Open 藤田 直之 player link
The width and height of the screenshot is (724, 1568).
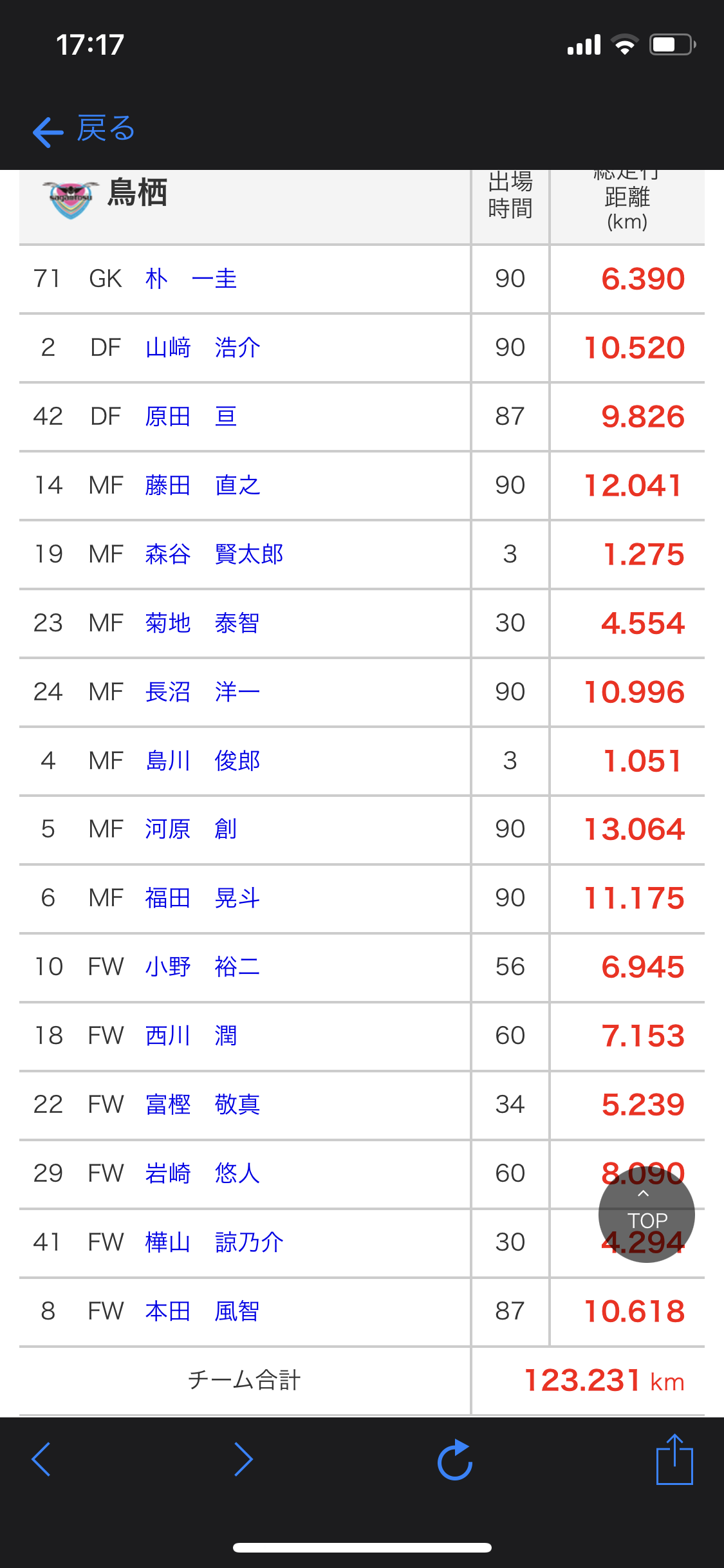click(x=203, y=485)
